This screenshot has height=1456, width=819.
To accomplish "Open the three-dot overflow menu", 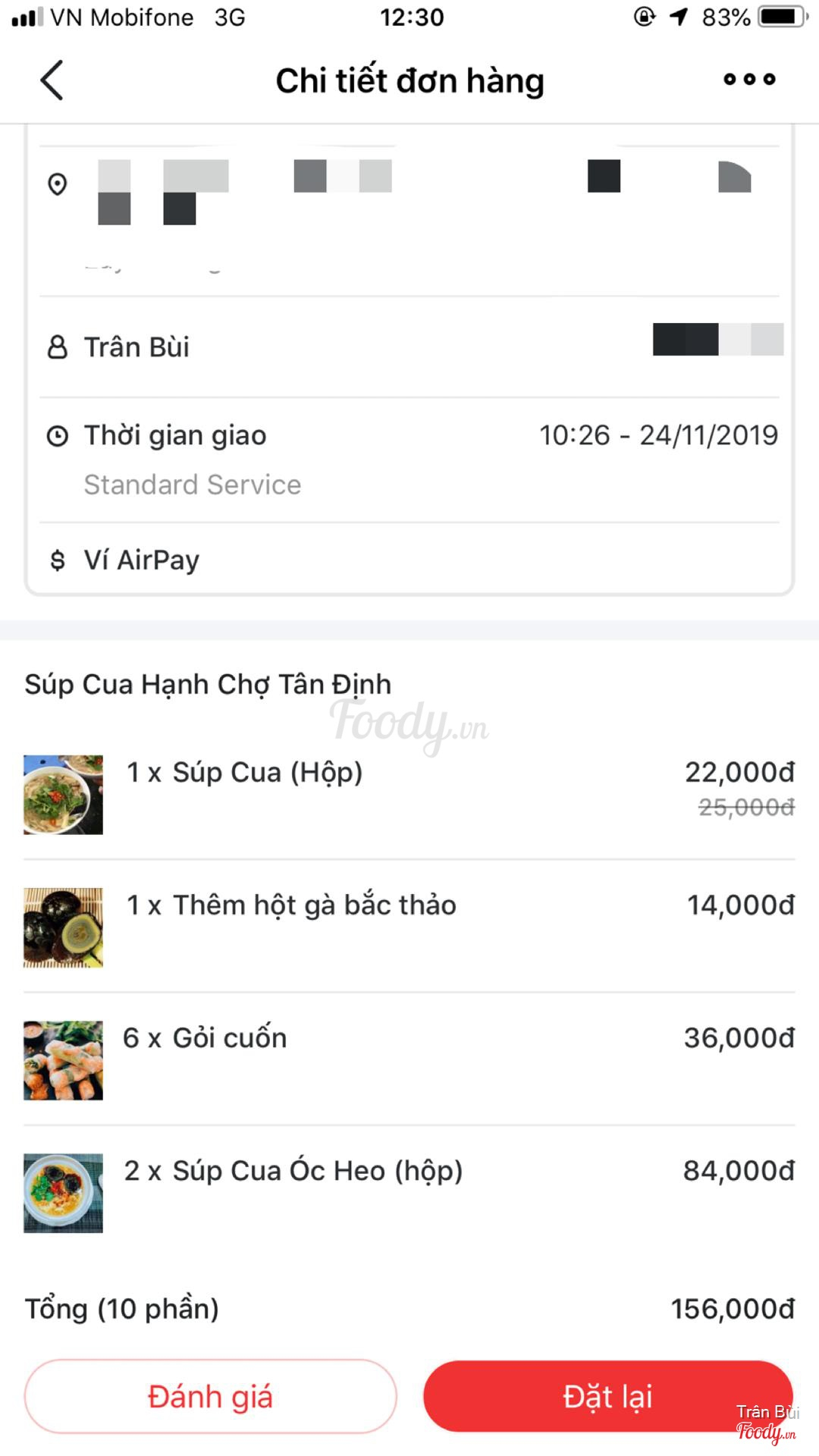I will tap(749, 79).
